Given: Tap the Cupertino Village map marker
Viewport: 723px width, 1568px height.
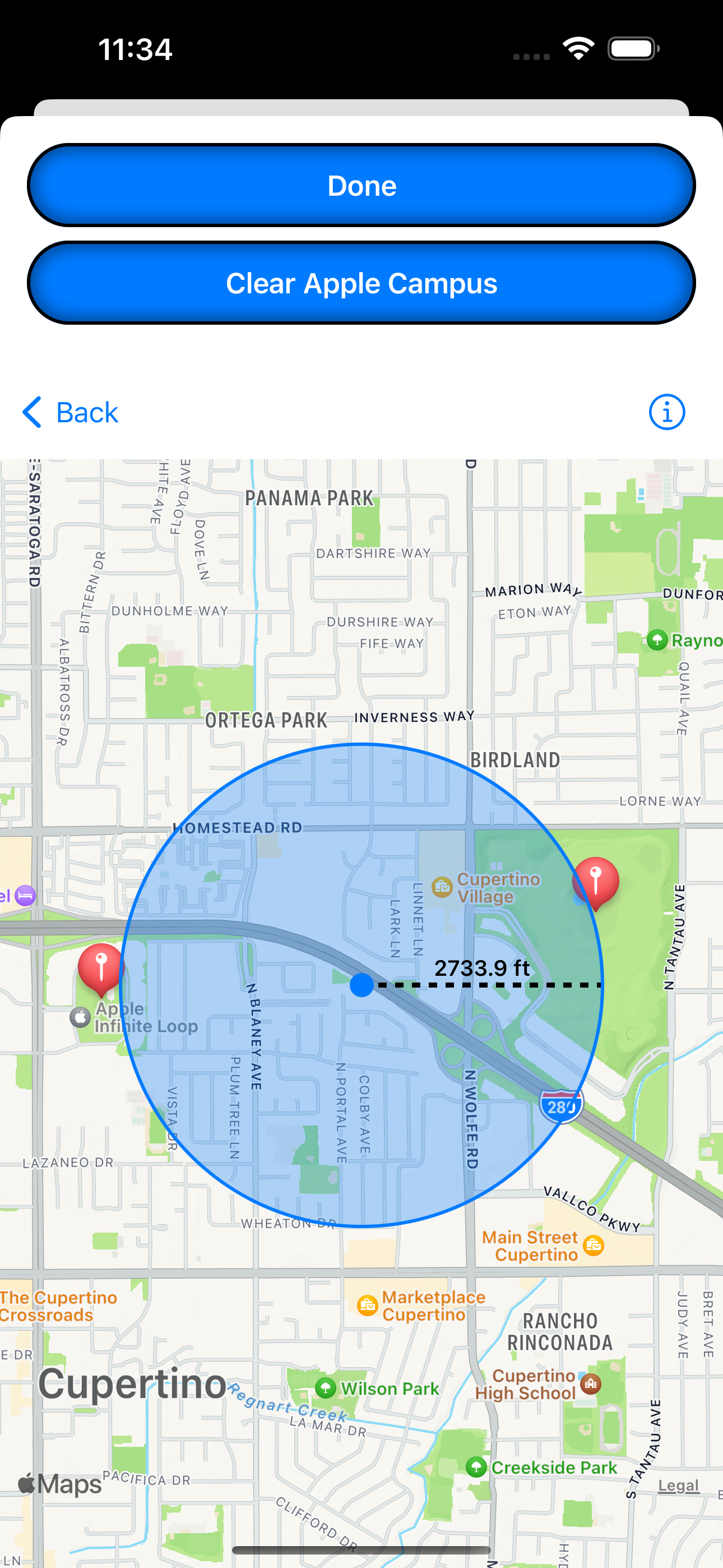Looking at the screenshot, I should [442, 887].
